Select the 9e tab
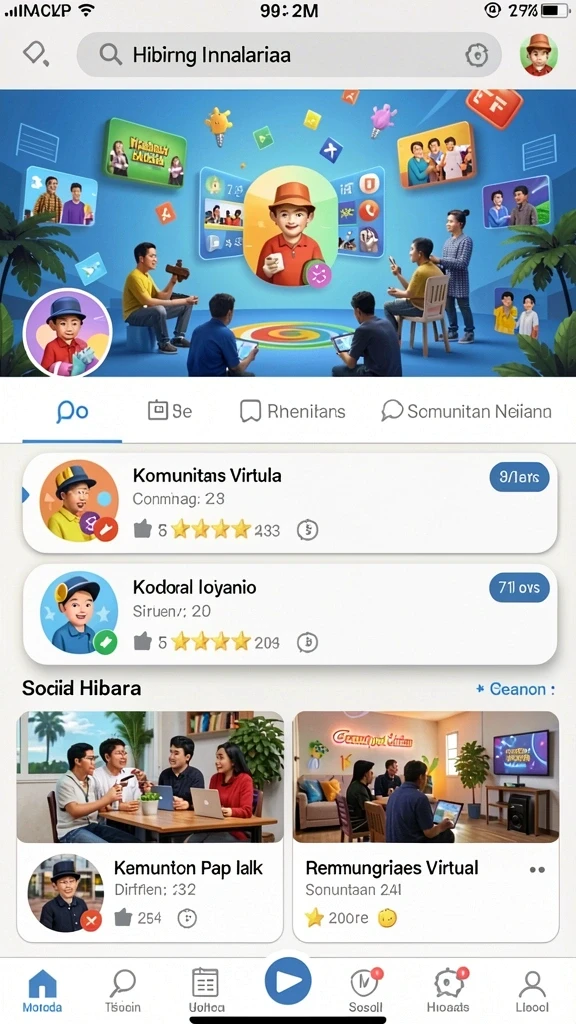 (170, 411)
